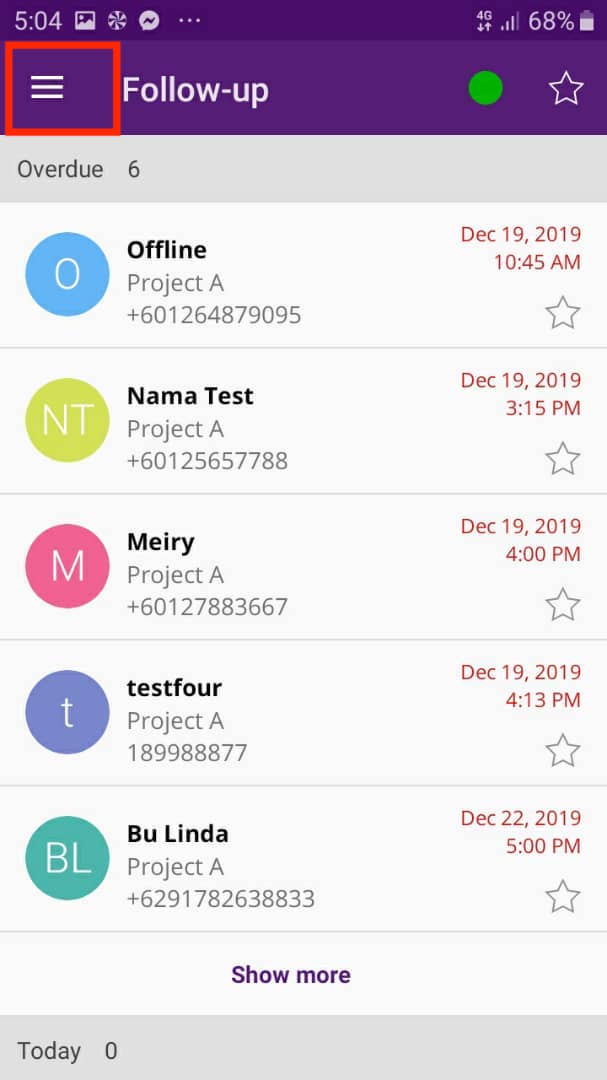
Task: Tap the green status dot
Action: [486, 89]
